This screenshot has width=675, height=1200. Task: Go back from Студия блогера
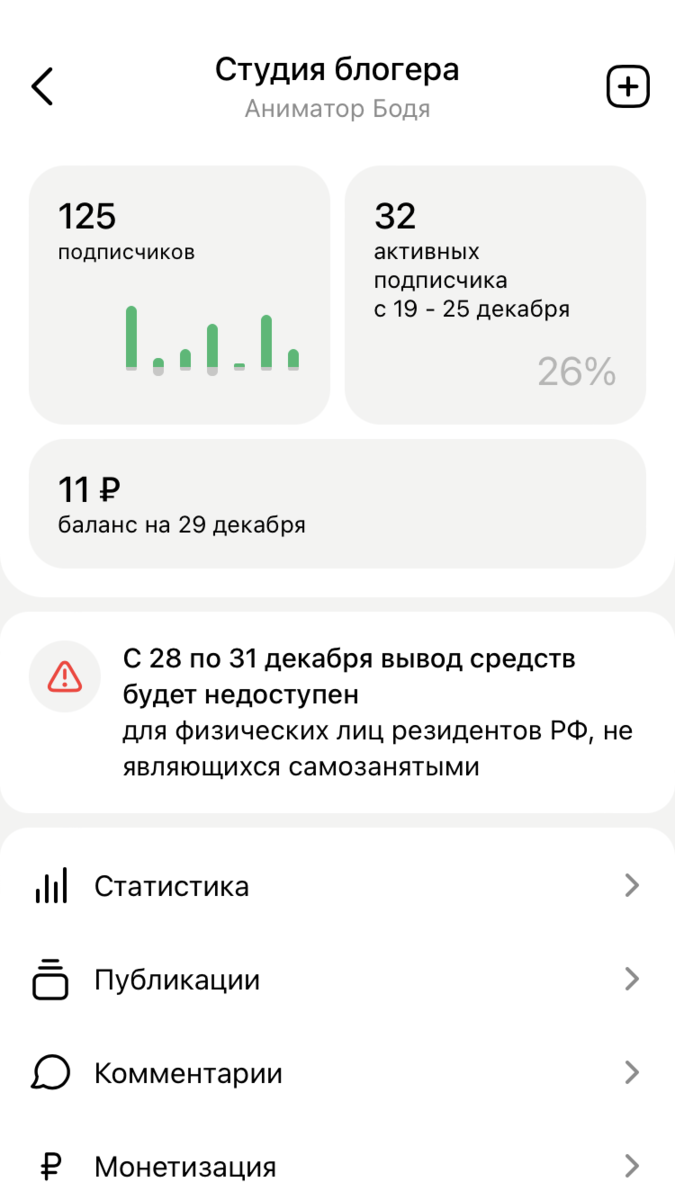(42, 87)
